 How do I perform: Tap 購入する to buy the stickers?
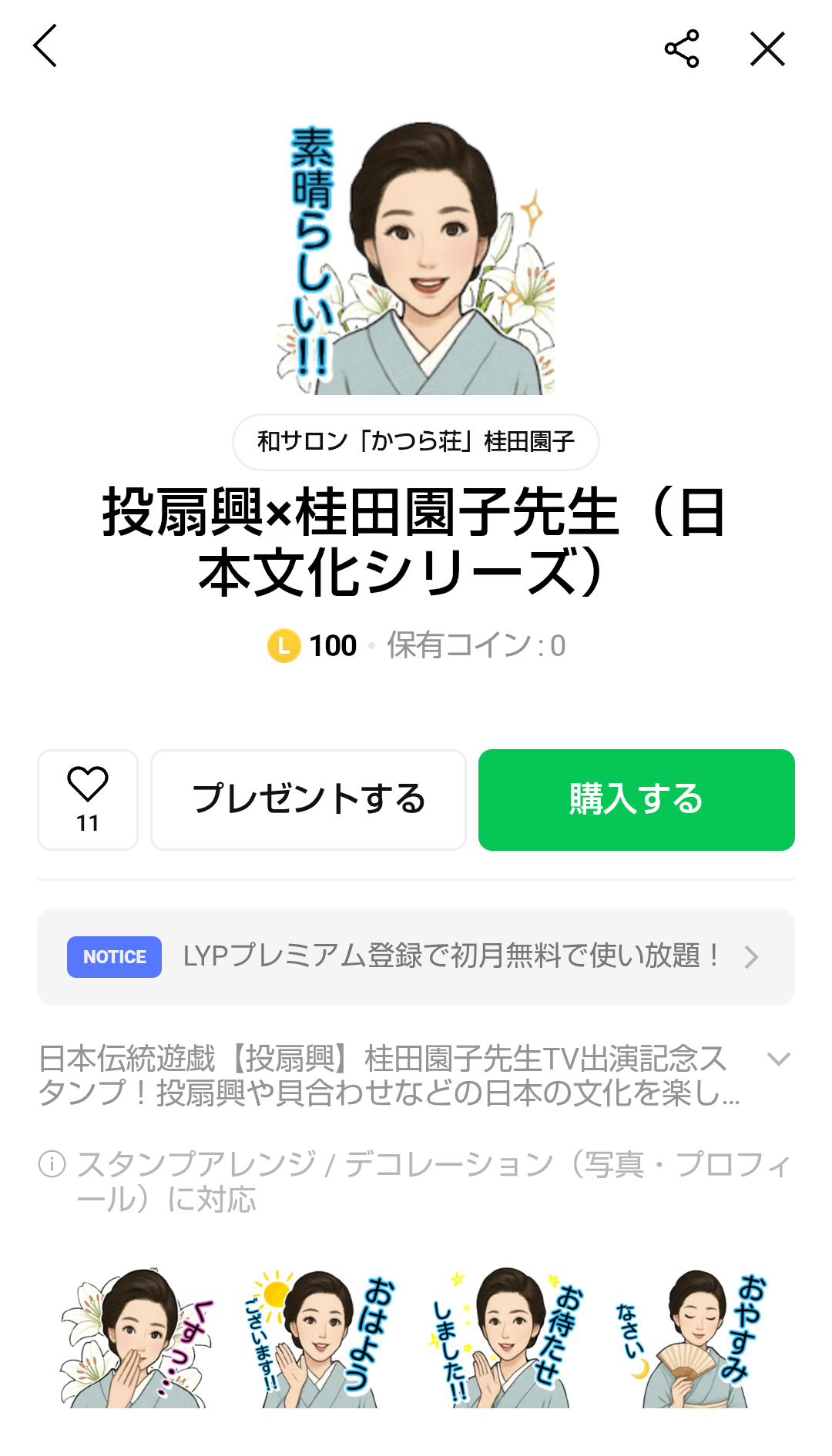click(636, 799)
